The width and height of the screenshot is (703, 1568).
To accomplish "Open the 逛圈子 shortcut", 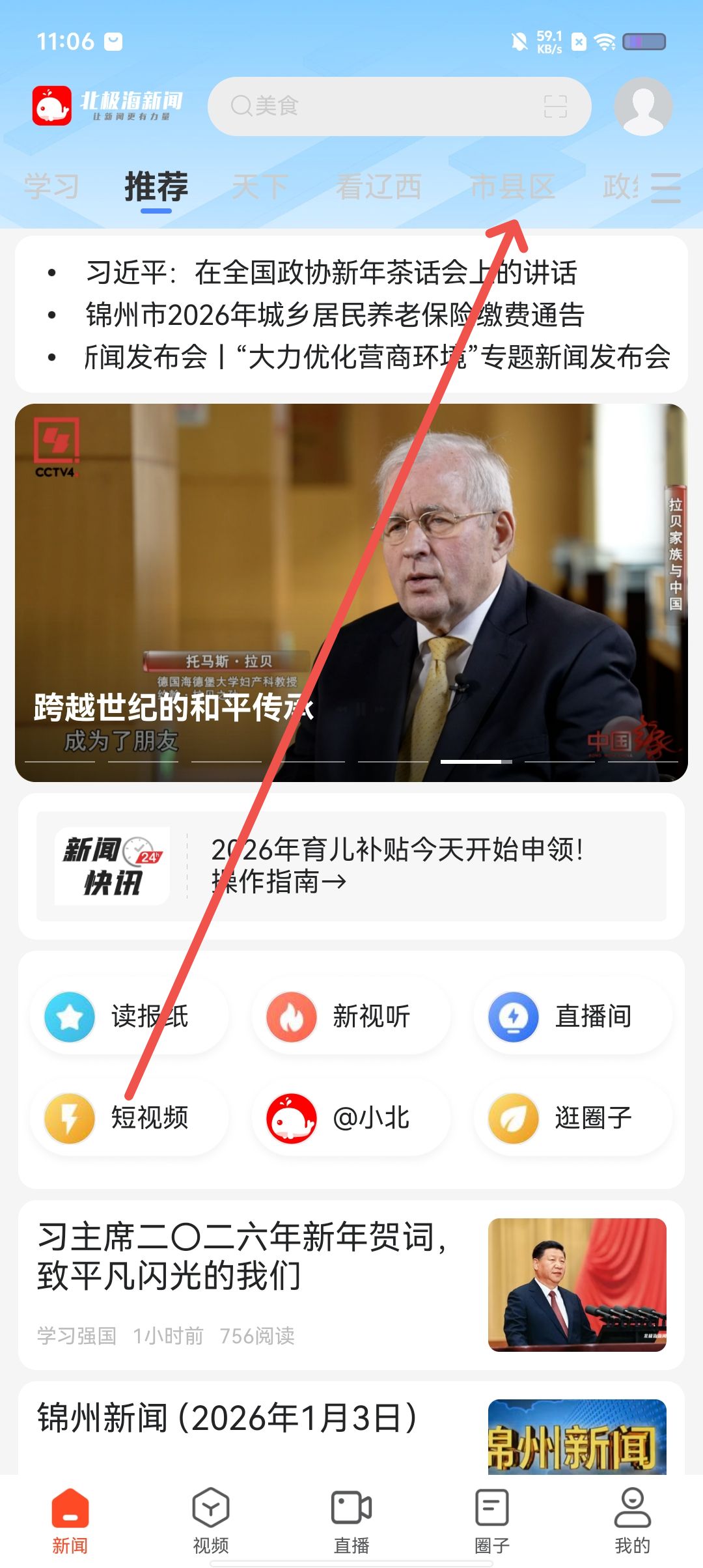I will click(573, 1118).
